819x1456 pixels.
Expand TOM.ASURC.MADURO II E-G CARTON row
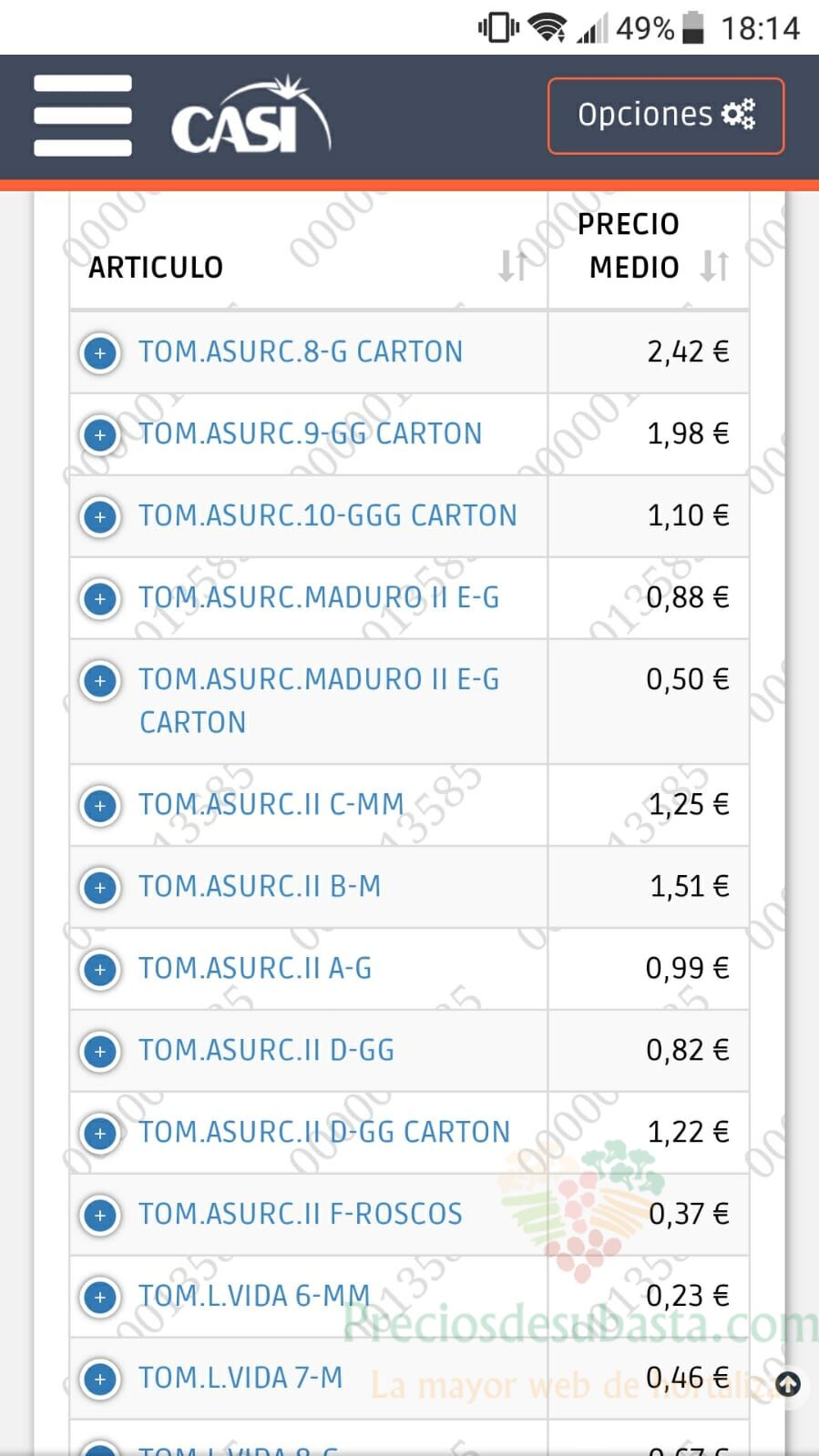click(x=100, y=680)
